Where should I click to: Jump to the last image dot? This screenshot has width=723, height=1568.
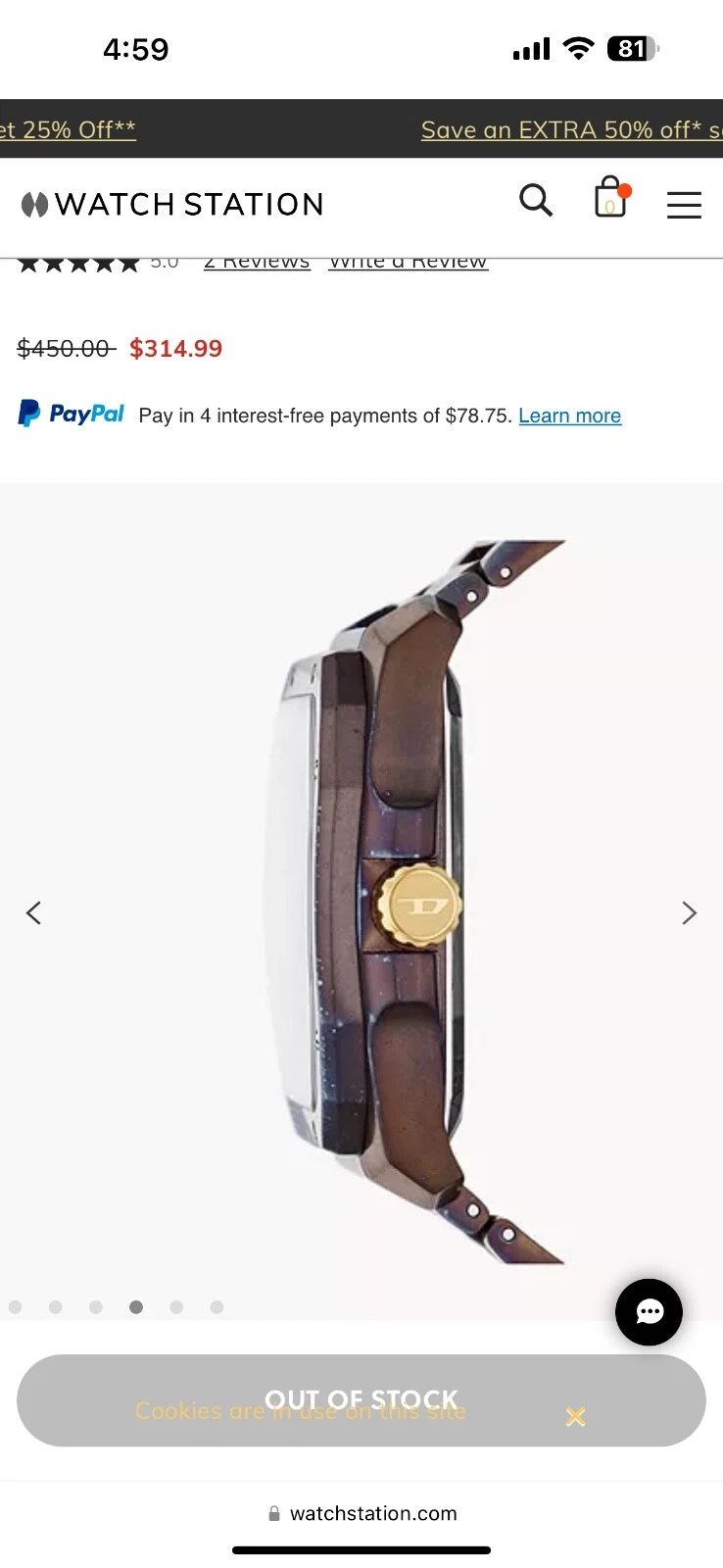click(x=217, y=1307)
